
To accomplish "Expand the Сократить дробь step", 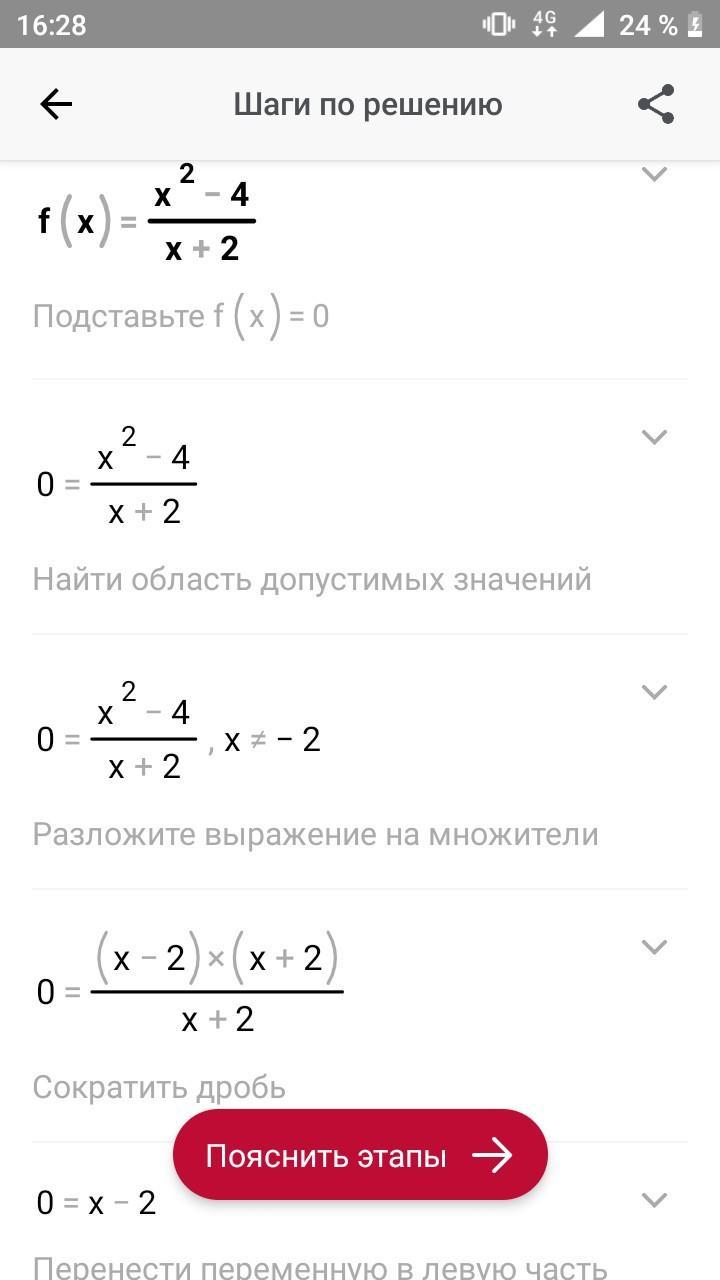I will (654, 946).
